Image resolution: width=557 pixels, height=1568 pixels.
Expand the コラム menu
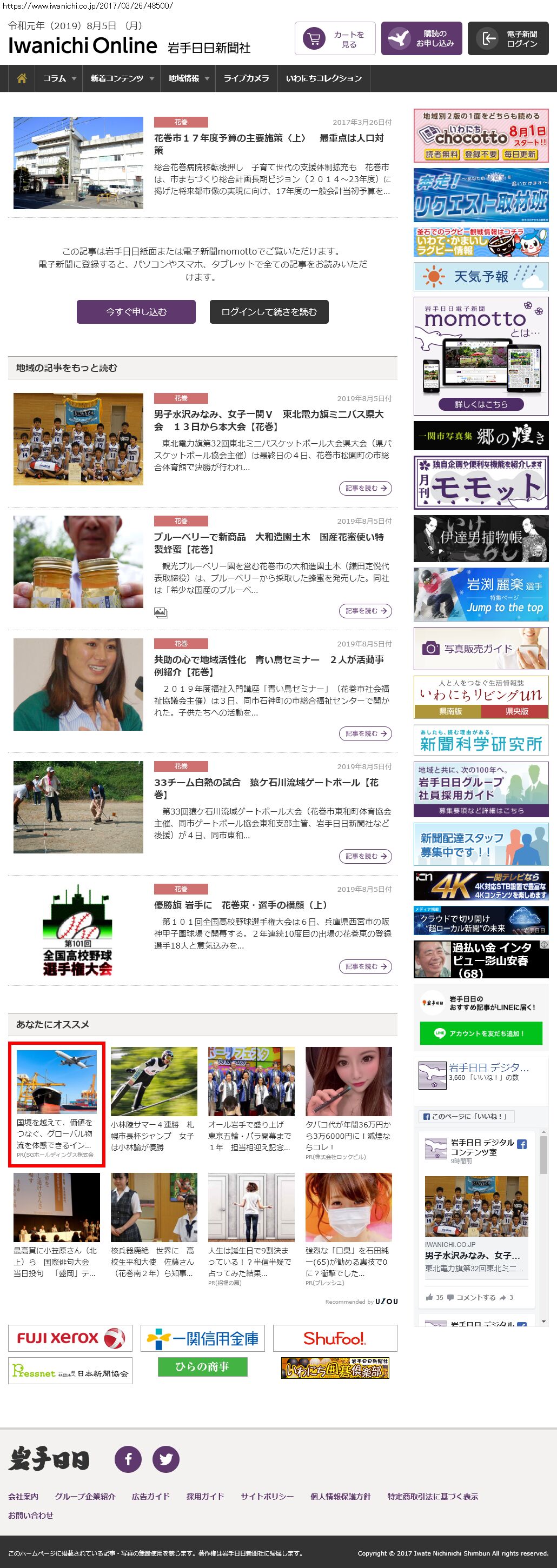(59, 78)
